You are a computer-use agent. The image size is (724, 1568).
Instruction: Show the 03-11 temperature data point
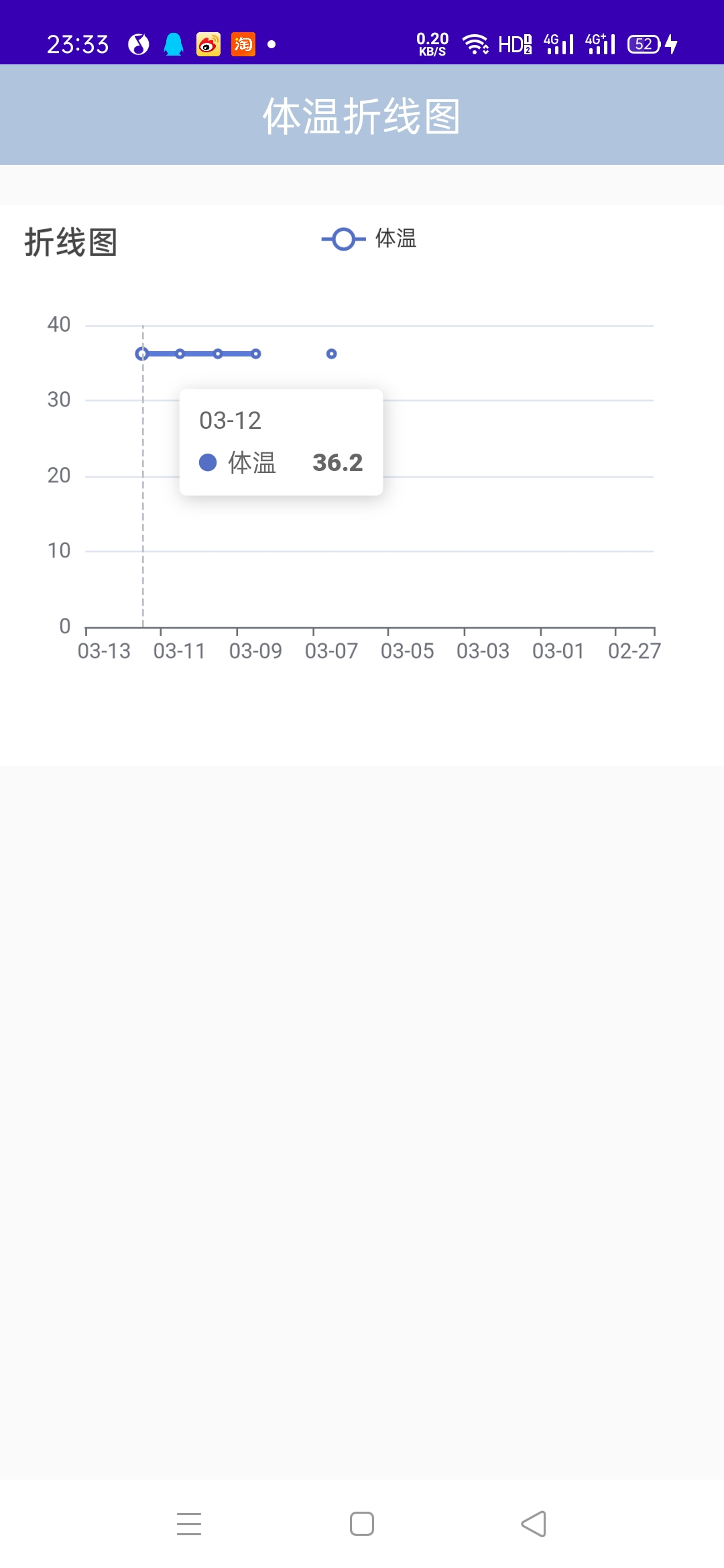[x=180, y=354]
